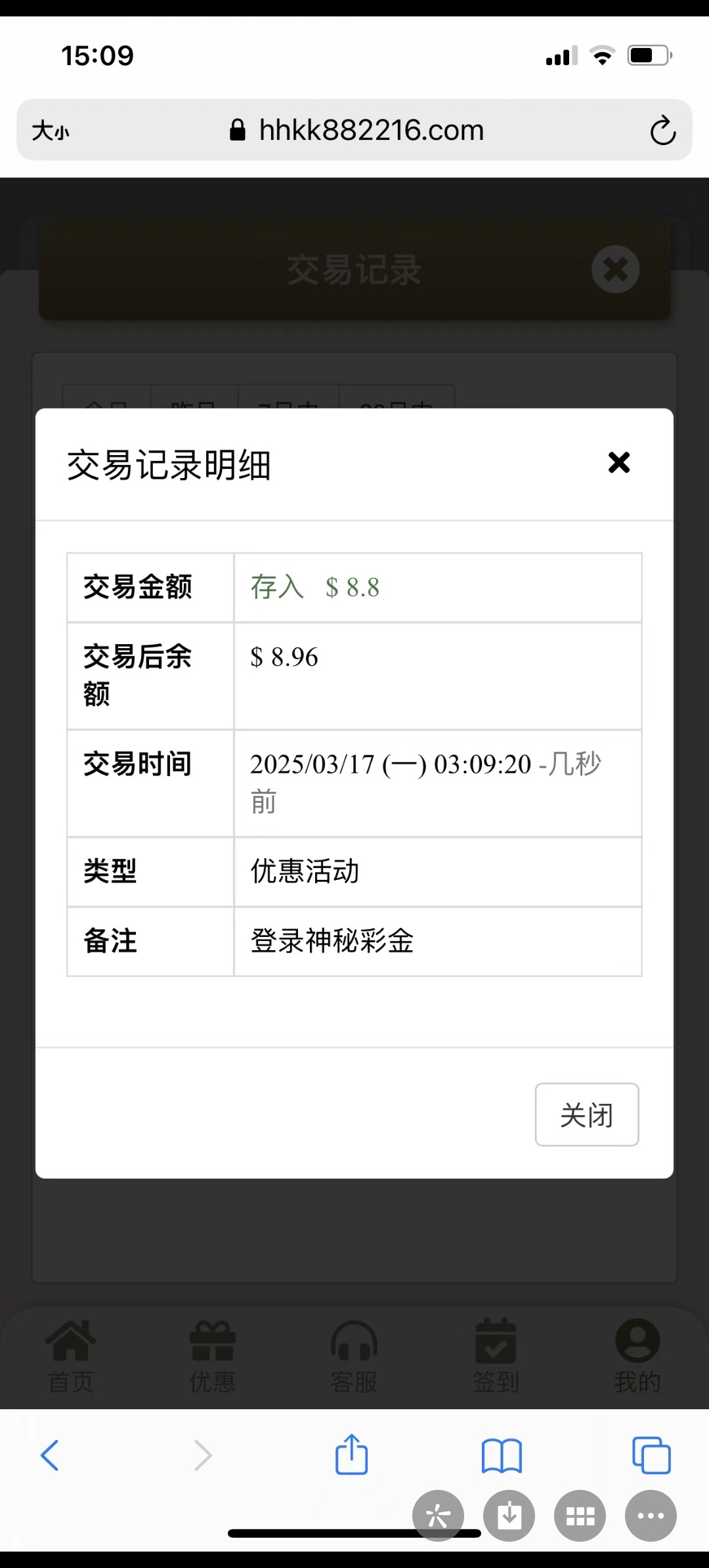Show all open Safari tabs
Screen dimensions: 709x1568
point(651,1455)
